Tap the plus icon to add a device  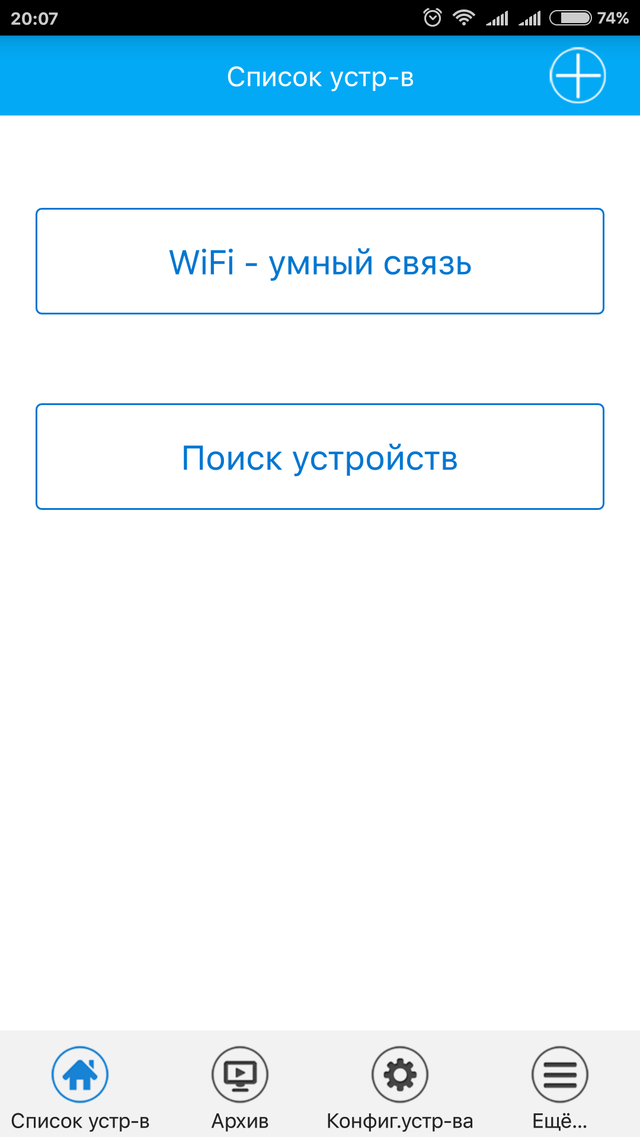pyautogui.click(x=577, y=75)
